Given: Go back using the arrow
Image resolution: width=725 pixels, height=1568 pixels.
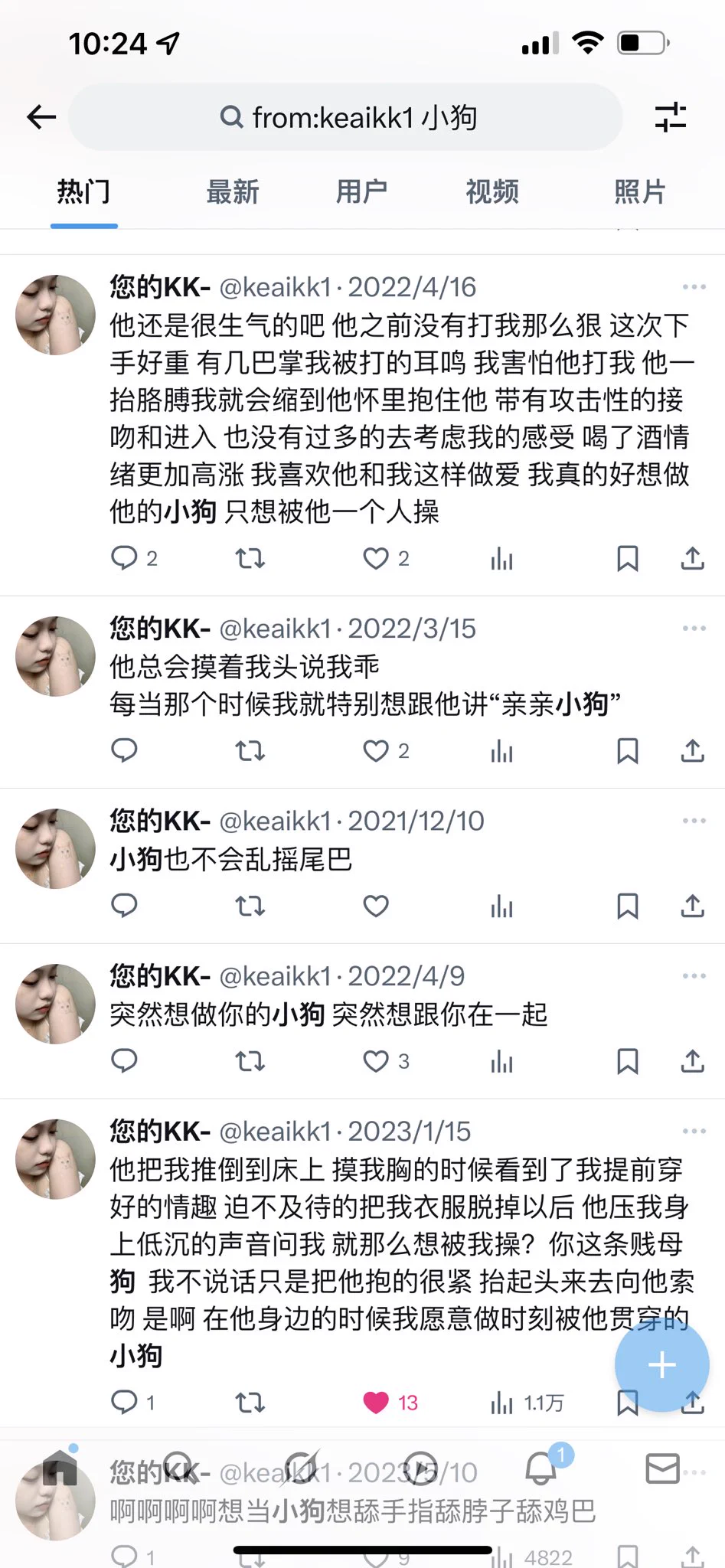Looking at the screenshot, I should [x=41, y=117].
